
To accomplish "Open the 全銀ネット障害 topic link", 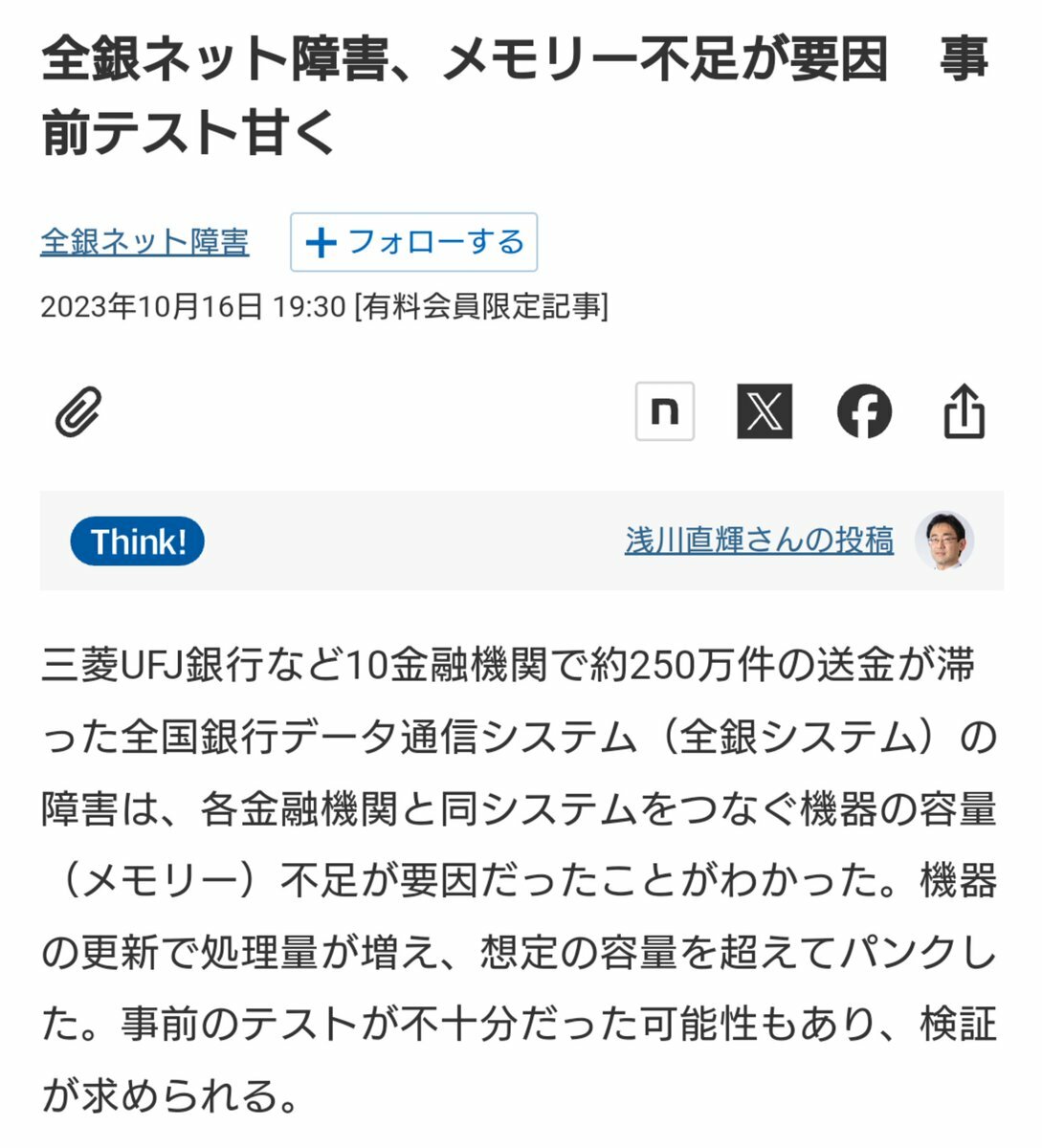I will click(x=144, y=241).
